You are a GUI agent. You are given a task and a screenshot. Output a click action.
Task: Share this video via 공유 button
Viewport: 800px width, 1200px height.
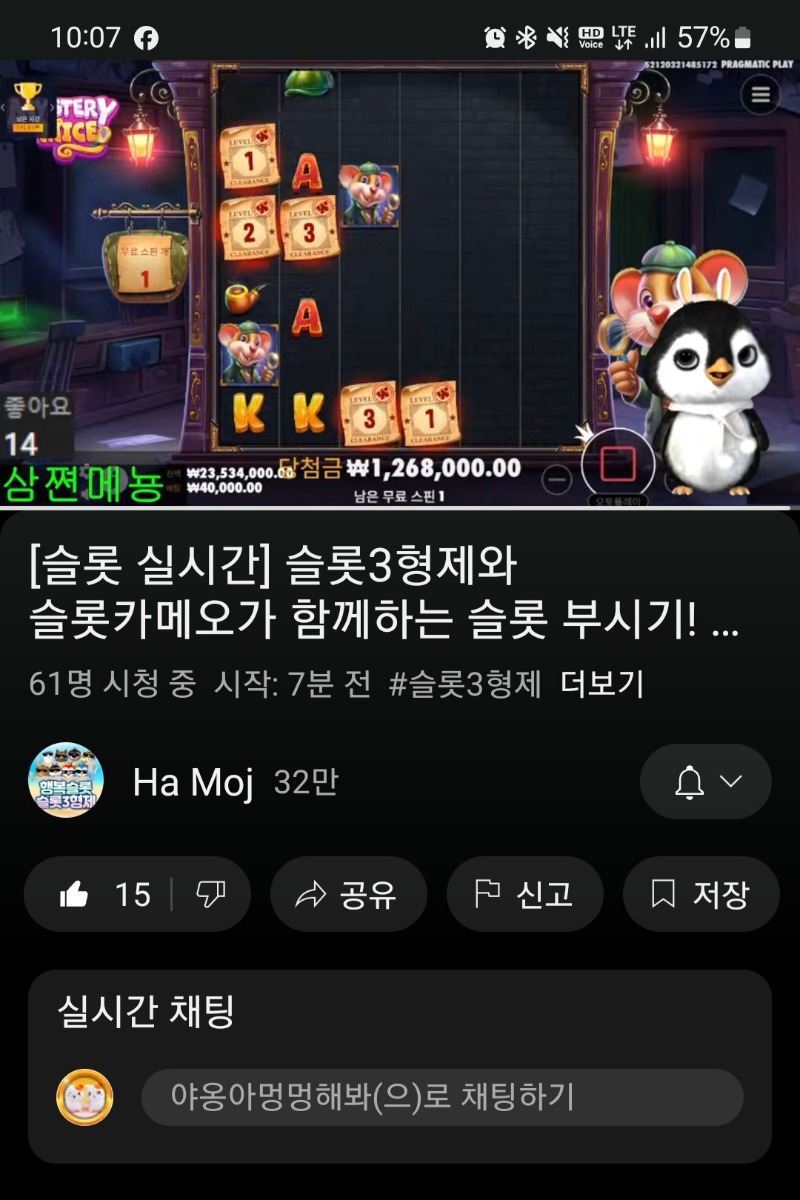(348, 894)
